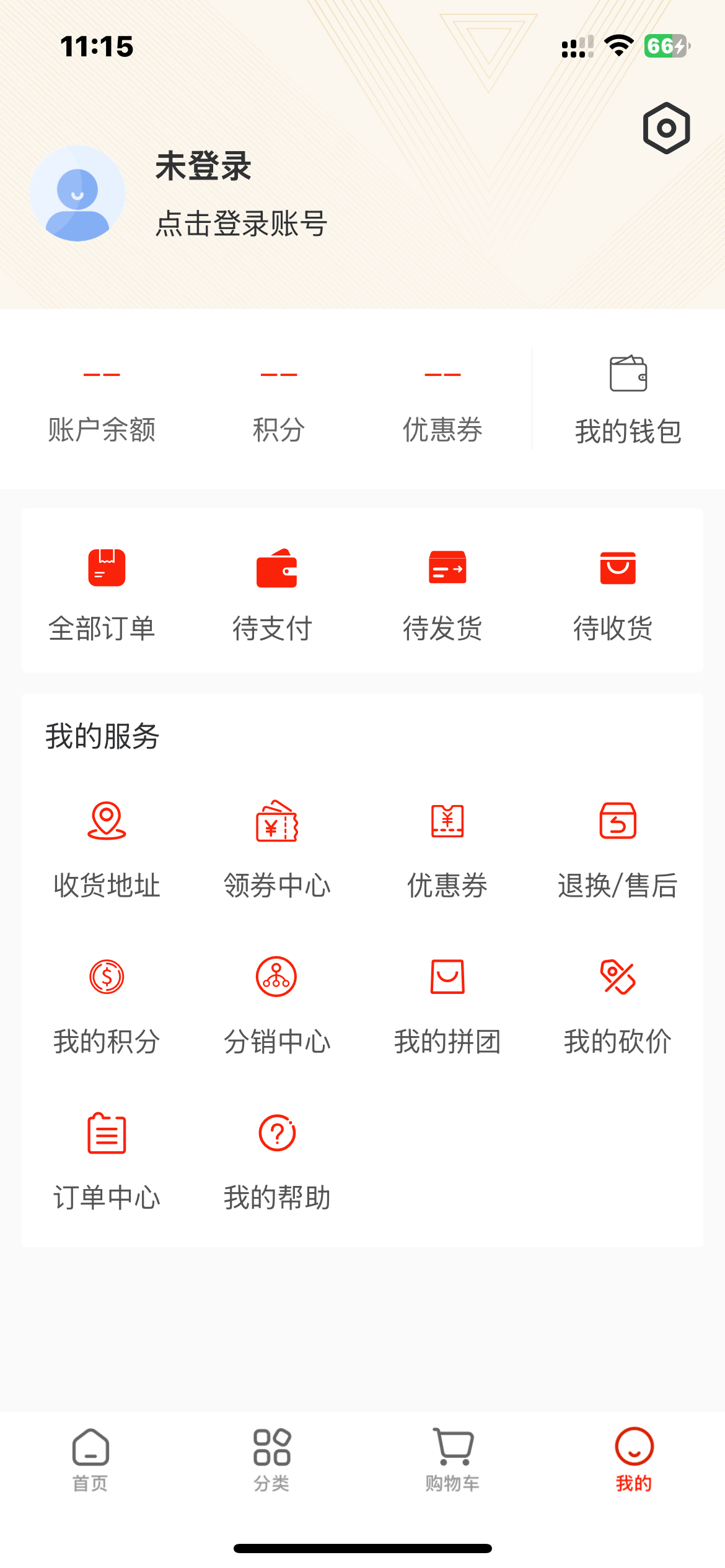Screen dimensions: 725x1568
Task: Tap 点击登录账号 to log in
Action: point(241,223)
